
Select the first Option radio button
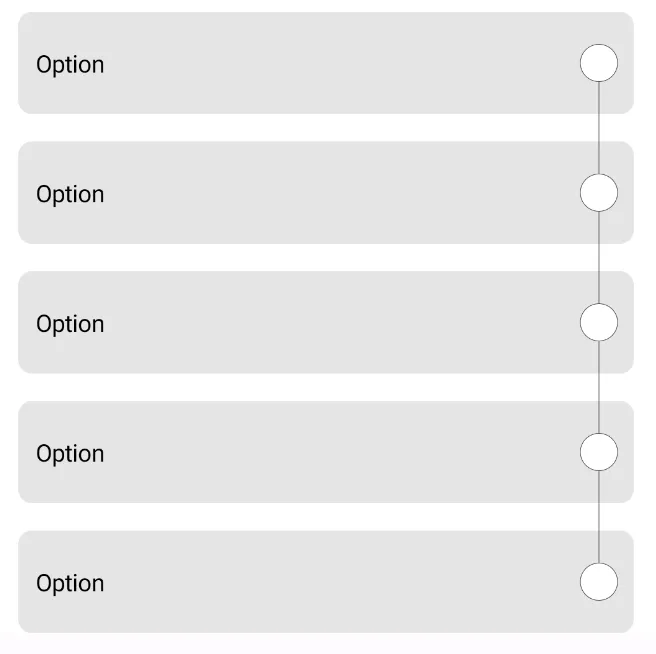(x=598, y=63)
